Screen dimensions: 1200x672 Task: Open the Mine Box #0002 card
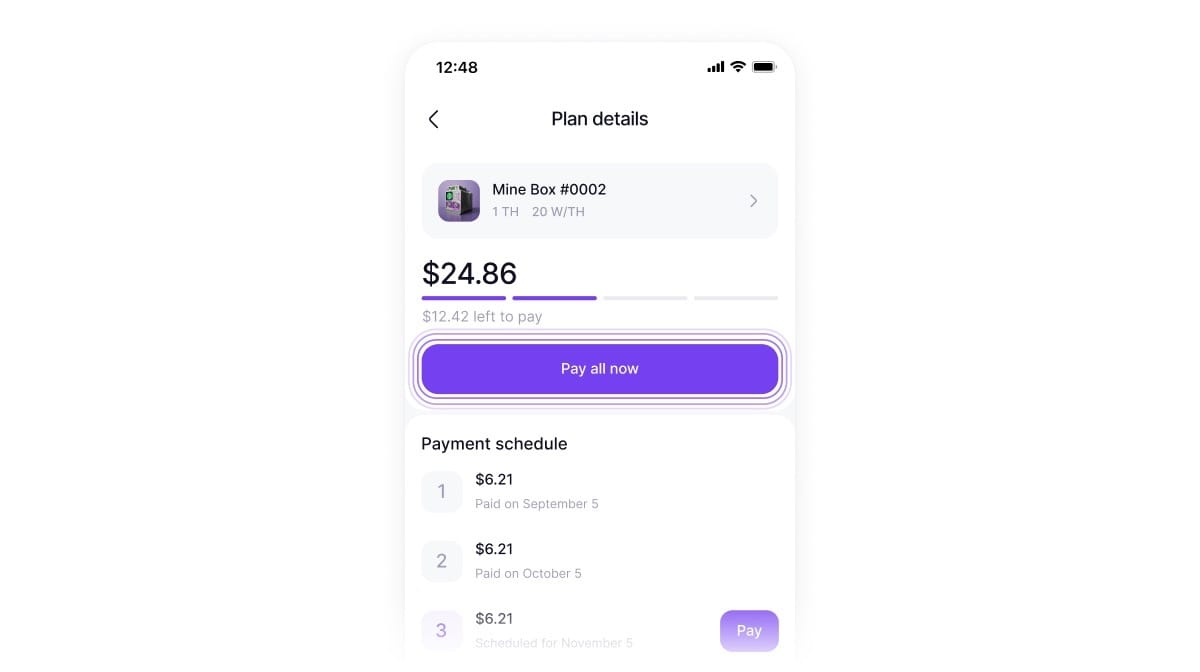(x=599, y=201)
